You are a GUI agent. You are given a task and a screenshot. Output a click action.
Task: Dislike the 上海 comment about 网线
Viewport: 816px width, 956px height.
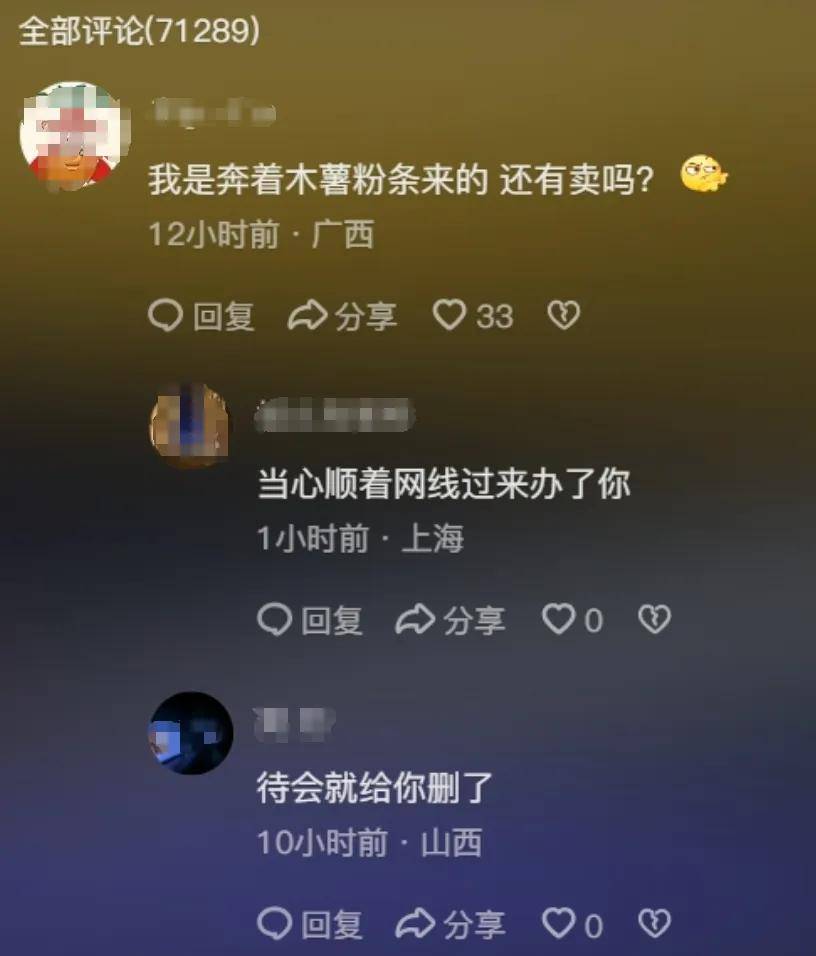point(654,621)
